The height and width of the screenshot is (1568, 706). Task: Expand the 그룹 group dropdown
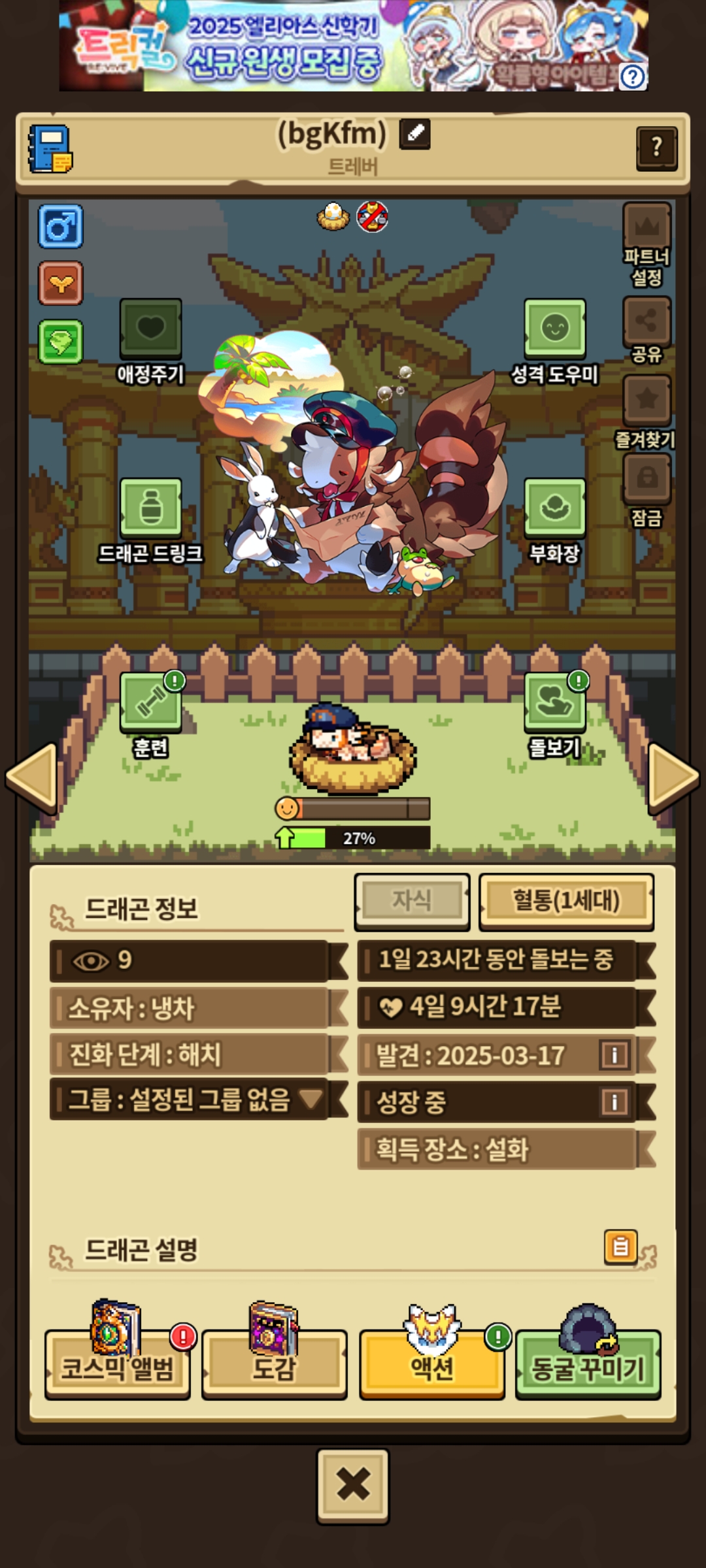pyautogui.click(x=310, y=1099)
